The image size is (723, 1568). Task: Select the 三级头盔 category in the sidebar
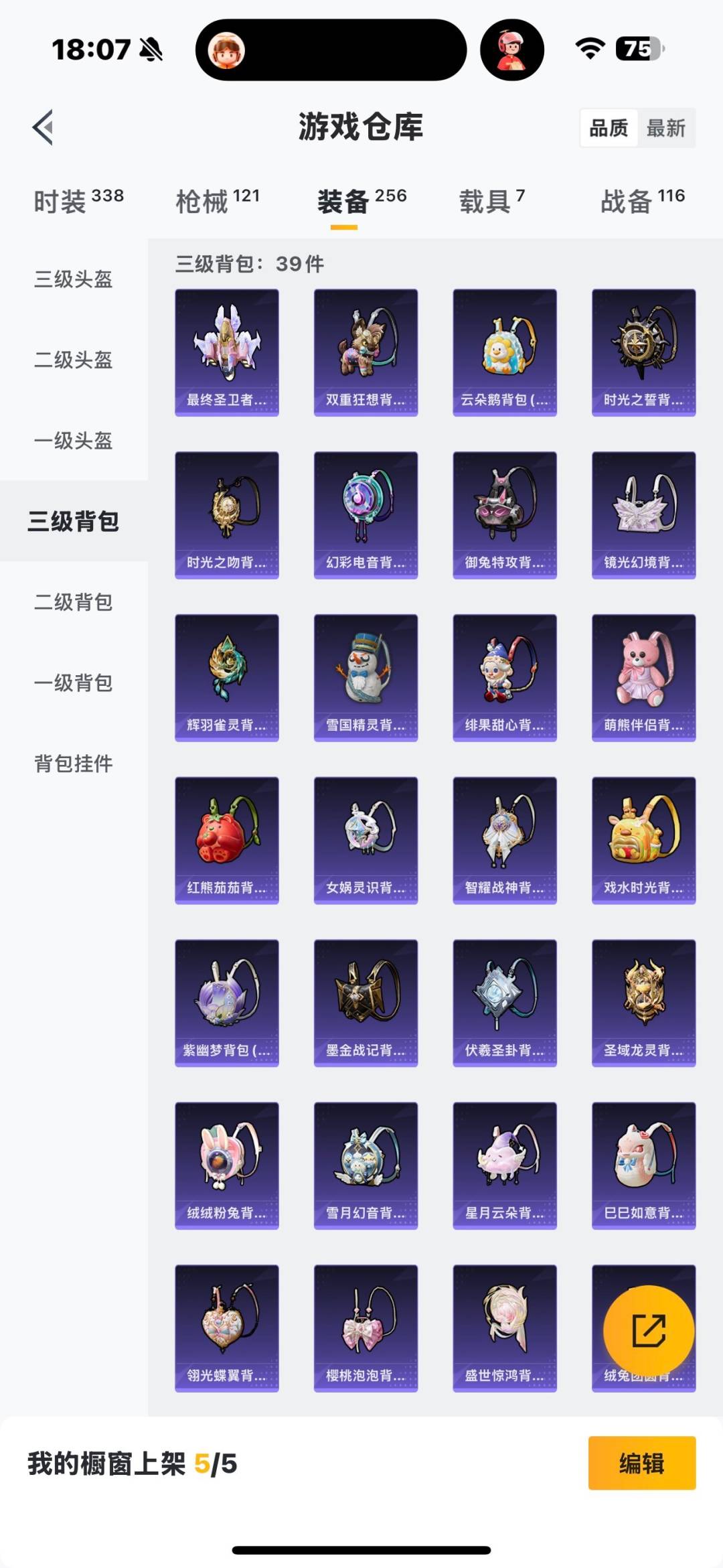pyautogui.click(x=72, y=281)
